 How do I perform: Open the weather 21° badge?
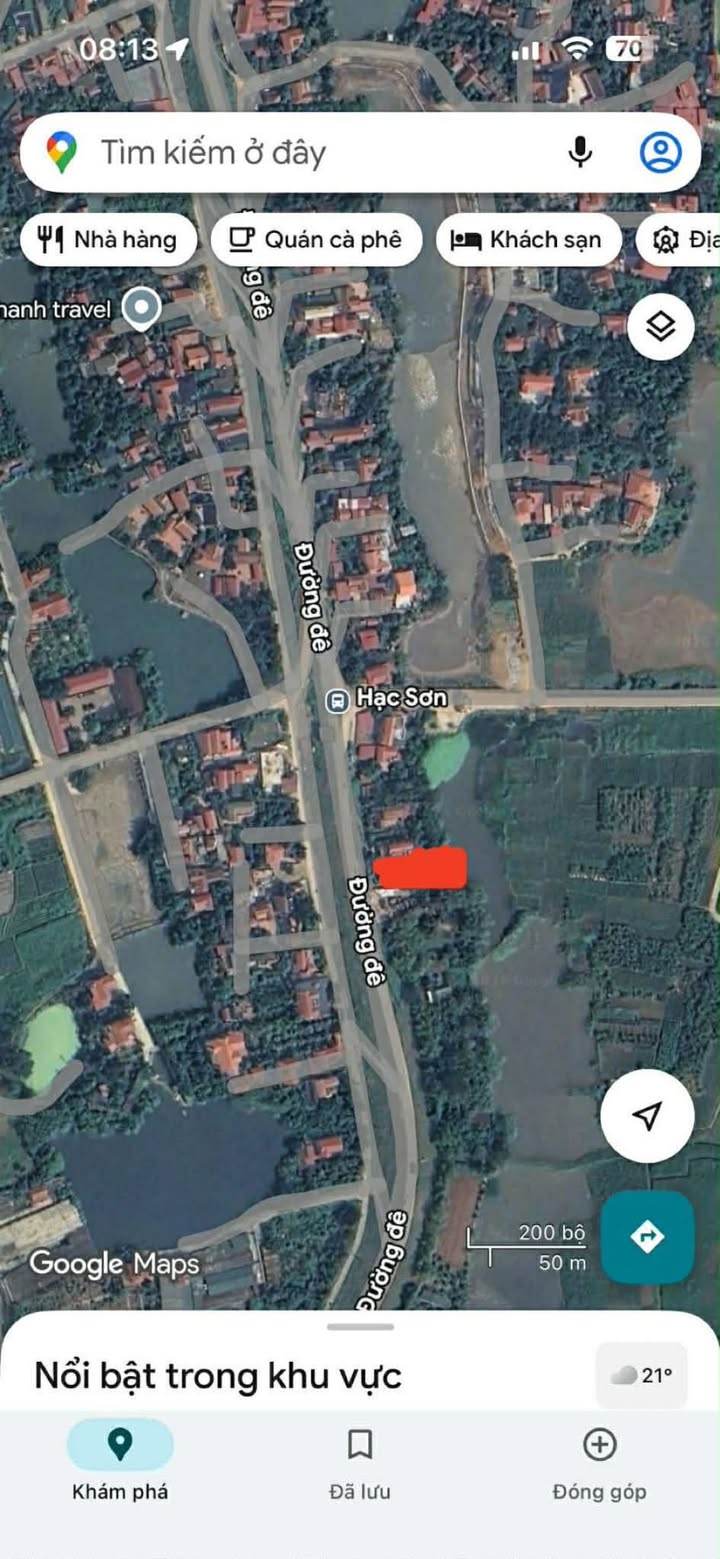pos(642,1376)
